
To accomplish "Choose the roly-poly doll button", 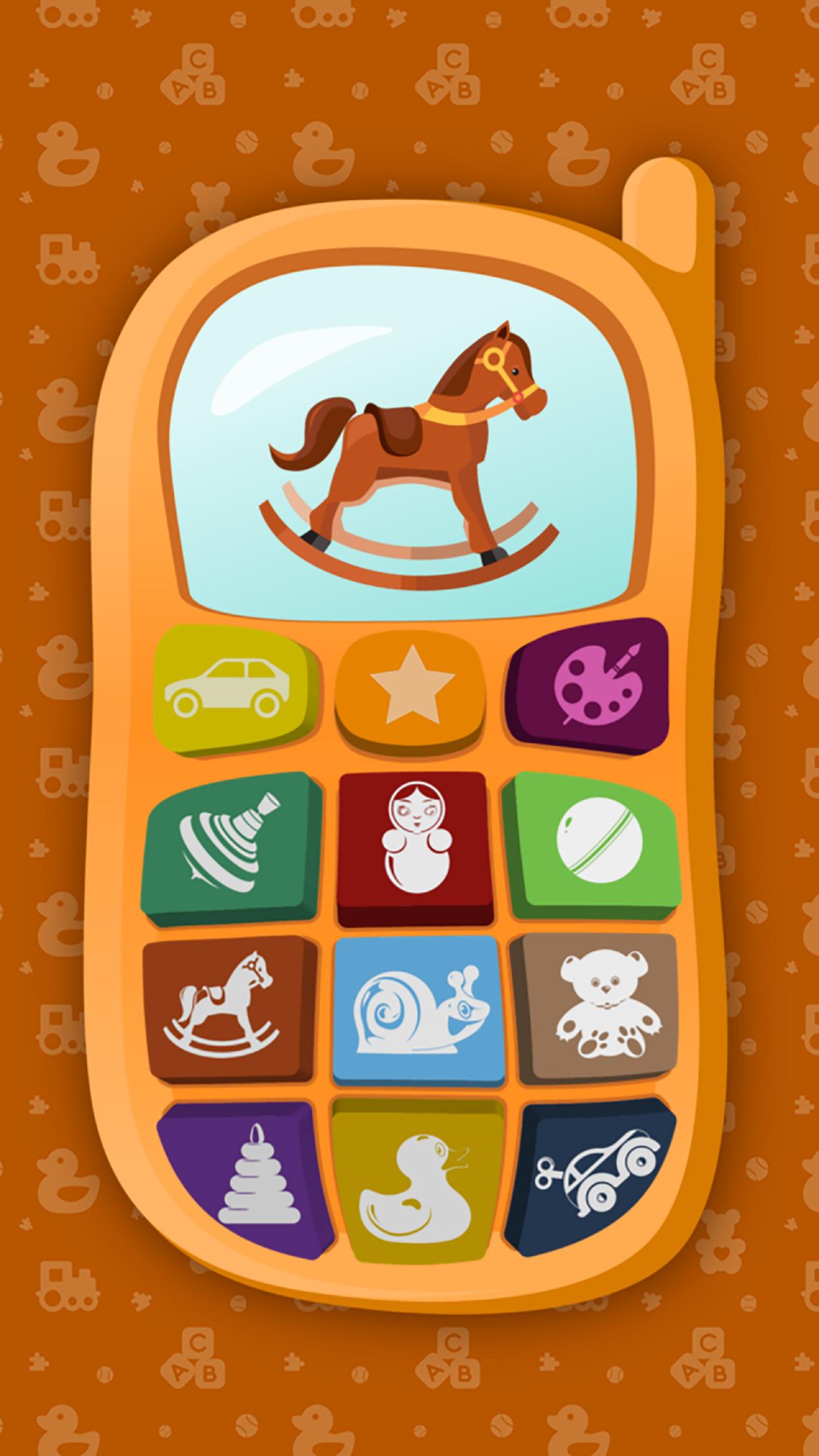I will (414, 845).
